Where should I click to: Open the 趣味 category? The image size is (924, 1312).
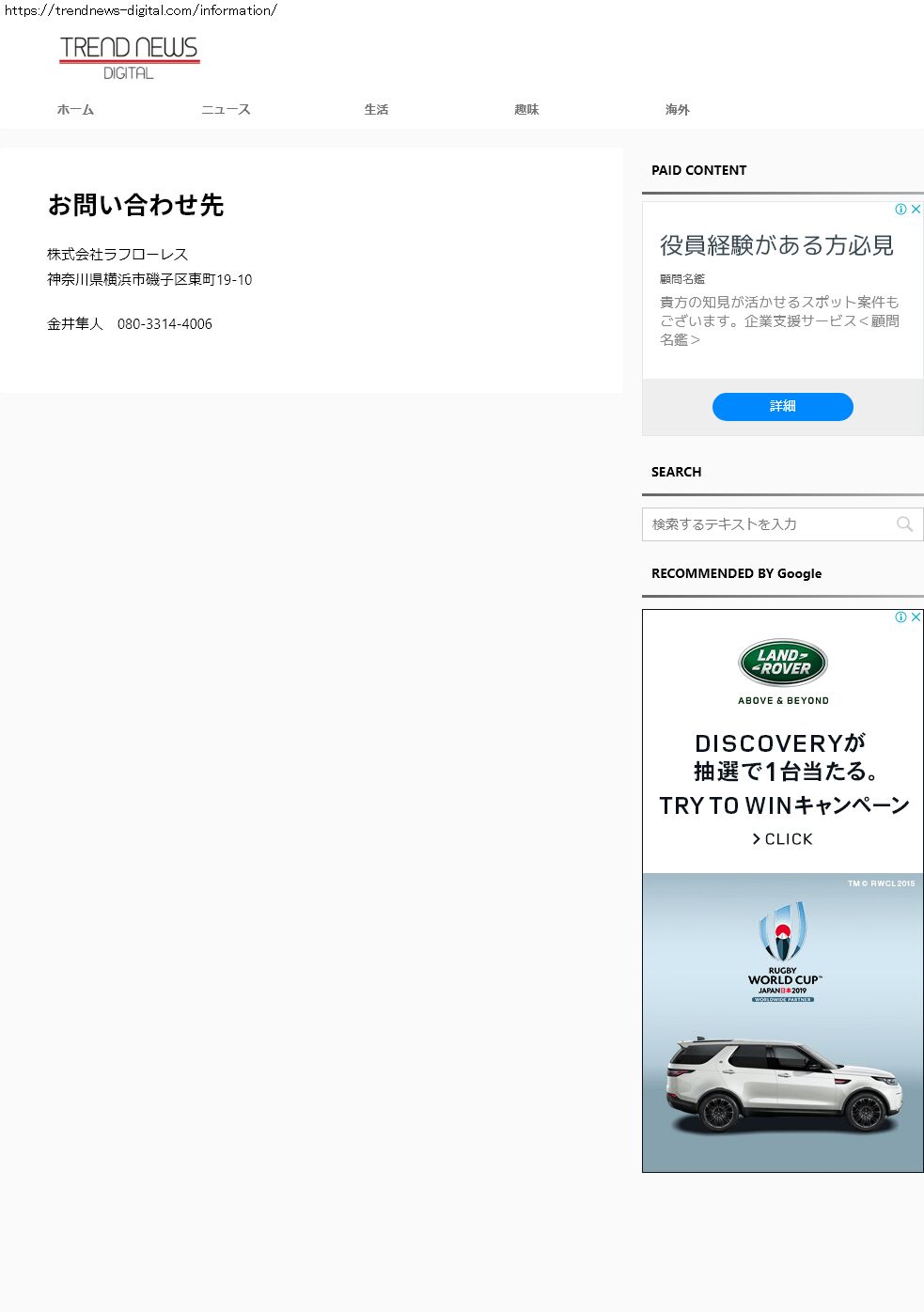click(526, 110)
